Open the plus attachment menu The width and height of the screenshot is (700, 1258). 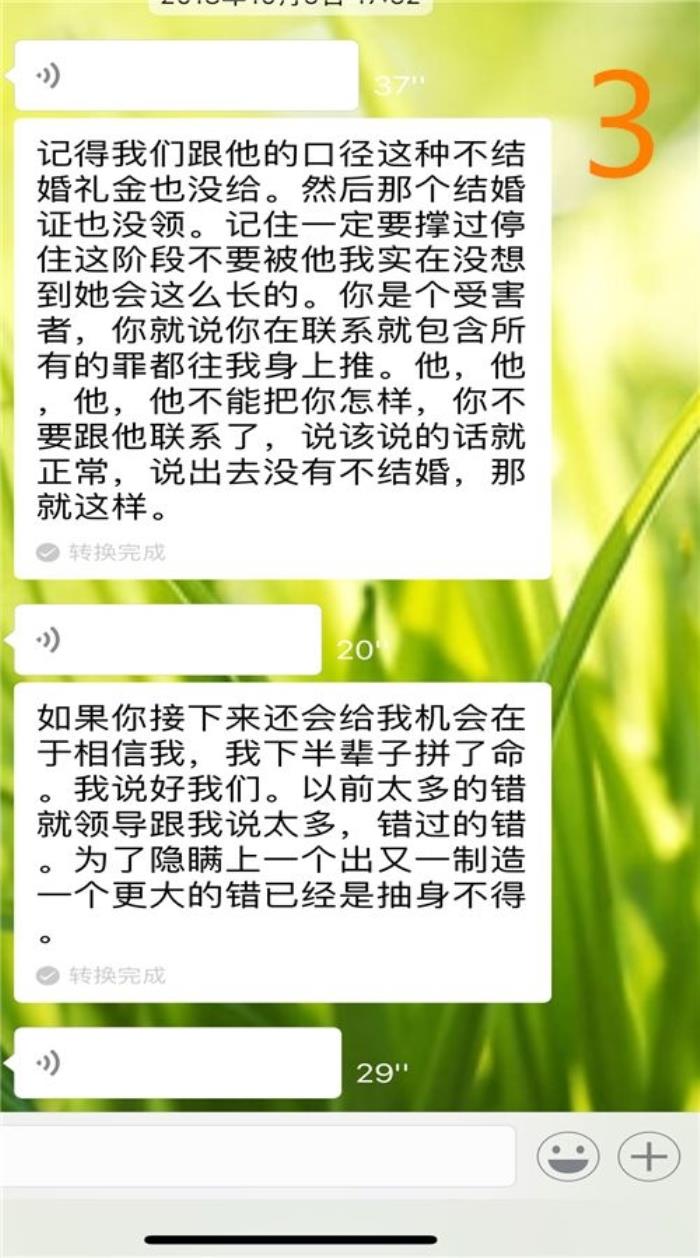point(648,1157)
